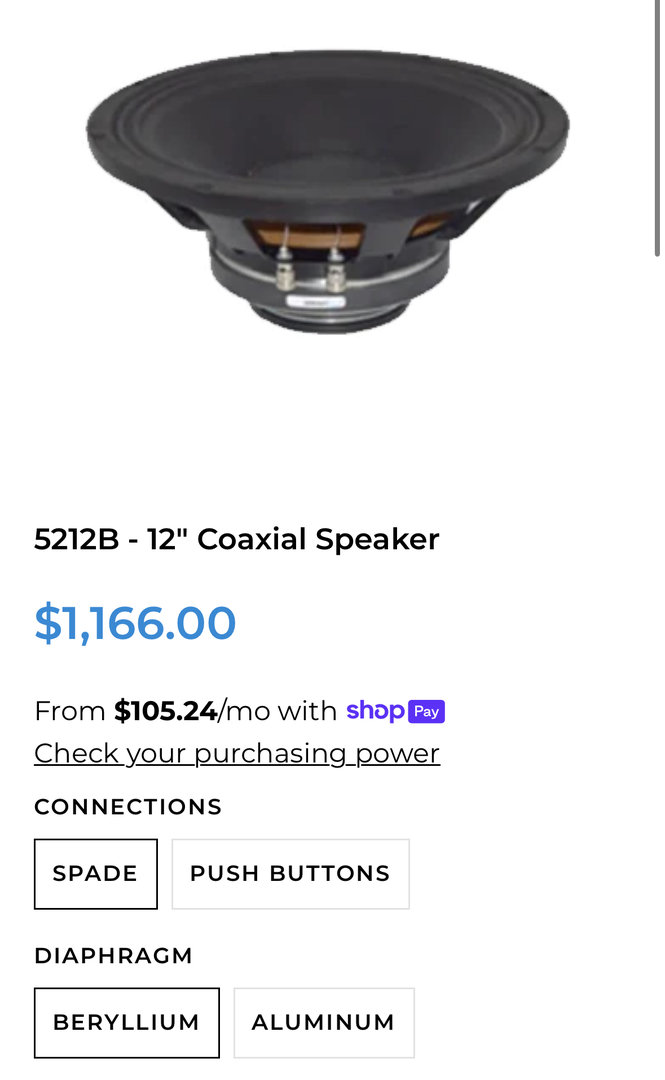The image size is (665, 1080).
Task: Select the Spade connections option
Action: tap(96, 873)
